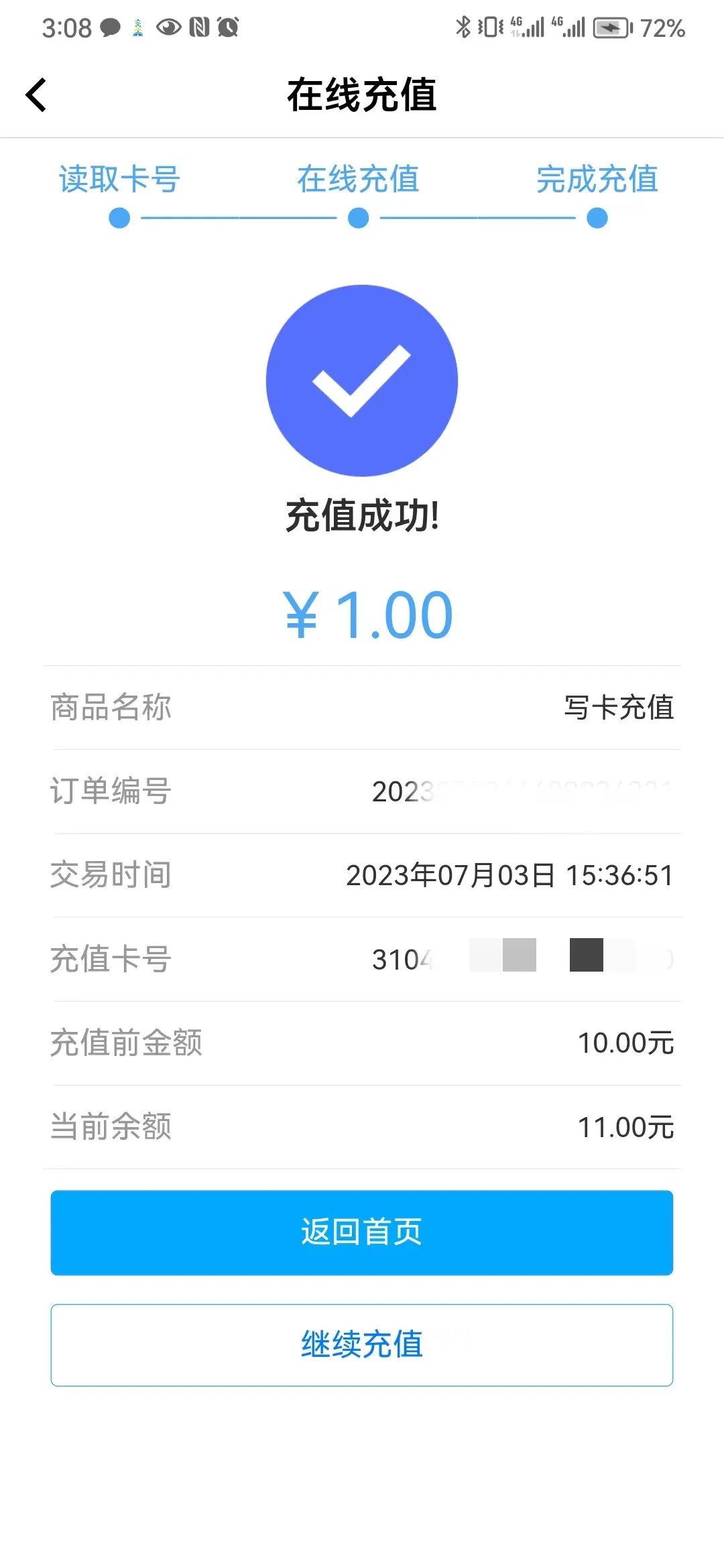Tap the back arrow to leave 在线充值
724x1568 pixels.
[x=37, y=94]
